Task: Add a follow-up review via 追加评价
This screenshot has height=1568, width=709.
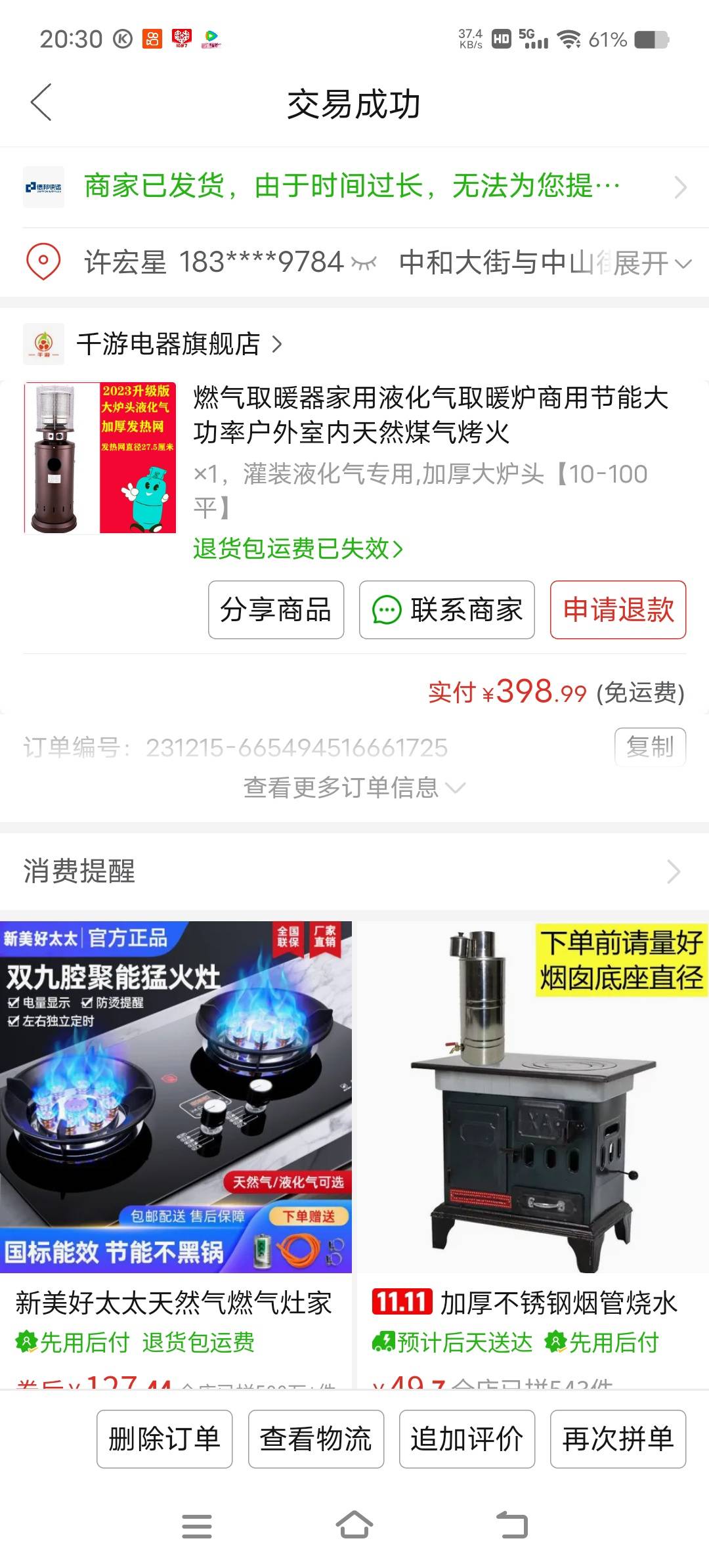Action: [467, 1439]
